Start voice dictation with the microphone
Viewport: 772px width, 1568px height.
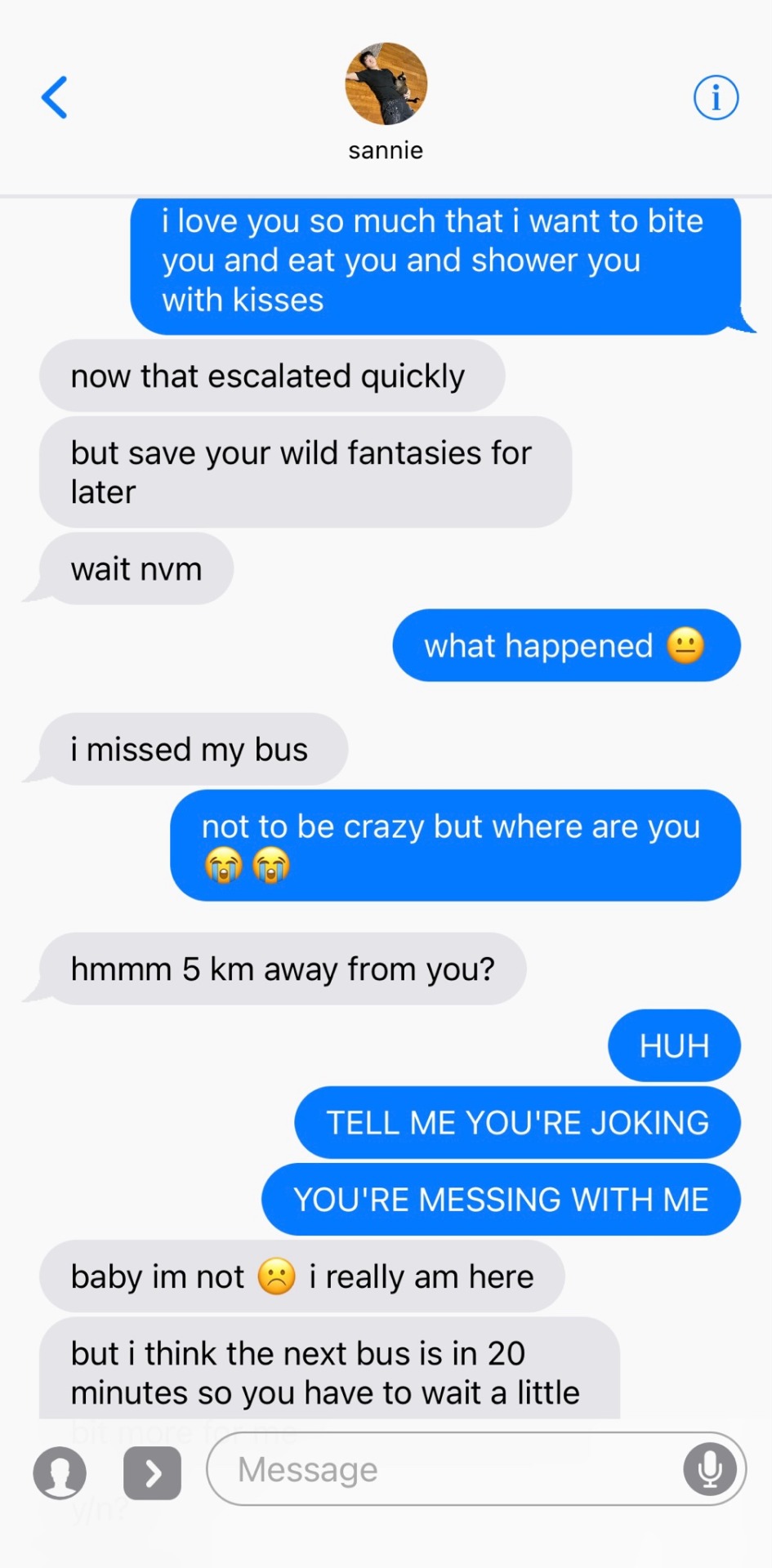[x=710, y=1469]
